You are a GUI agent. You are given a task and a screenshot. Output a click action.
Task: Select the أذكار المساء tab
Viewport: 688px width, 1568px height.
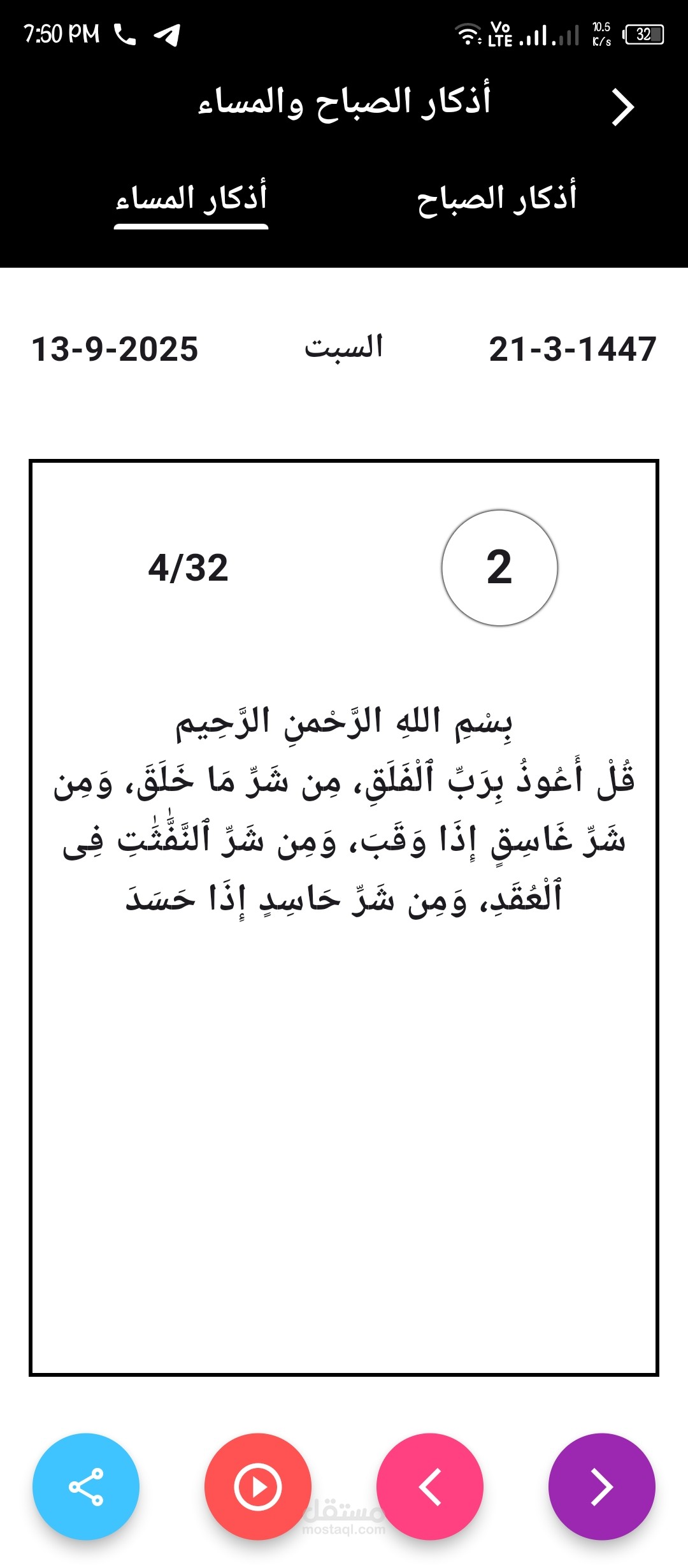191,197
